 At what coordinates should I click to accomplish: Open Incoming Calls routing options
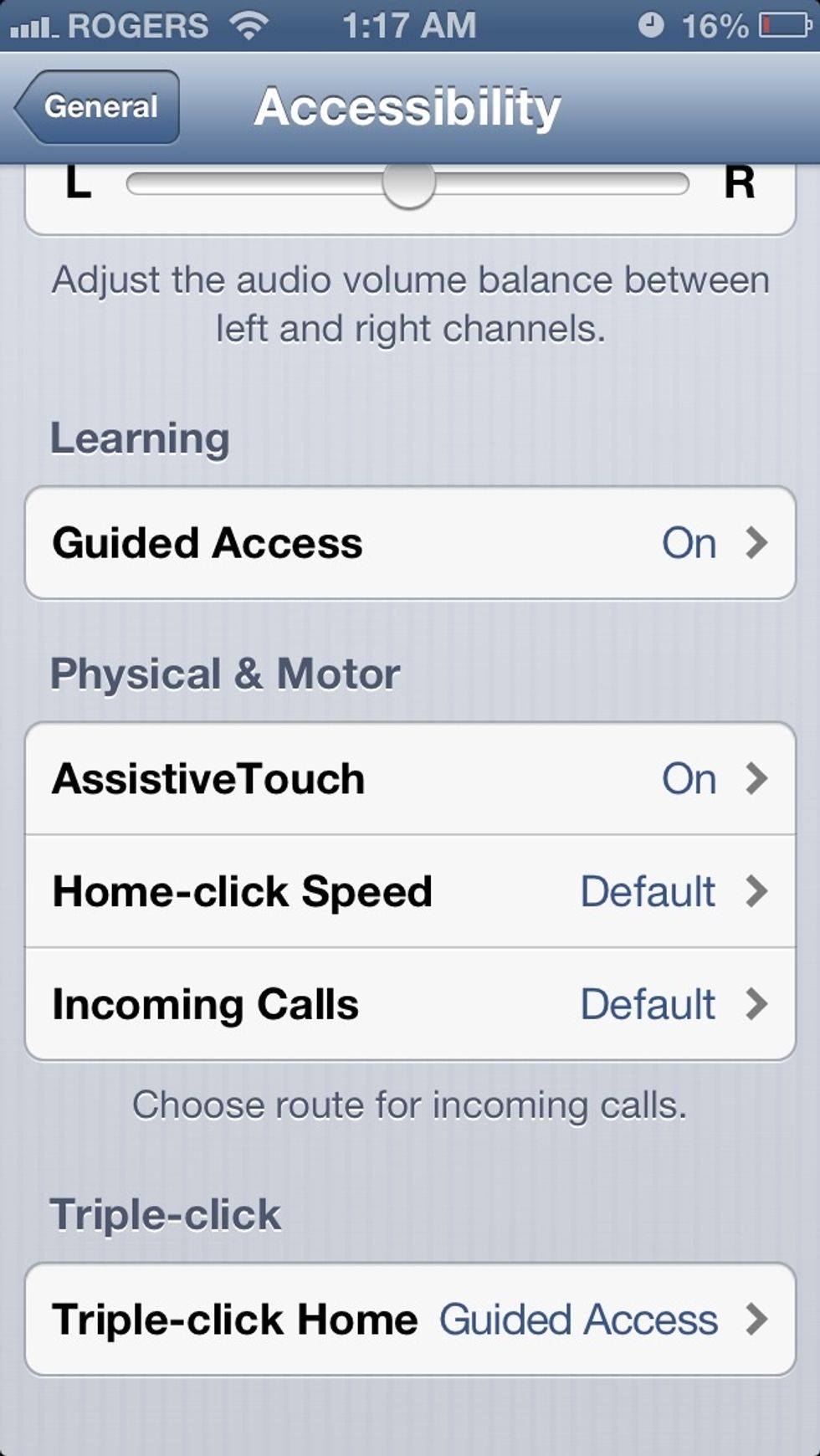pyautogui.click(x=410, y=1004)
